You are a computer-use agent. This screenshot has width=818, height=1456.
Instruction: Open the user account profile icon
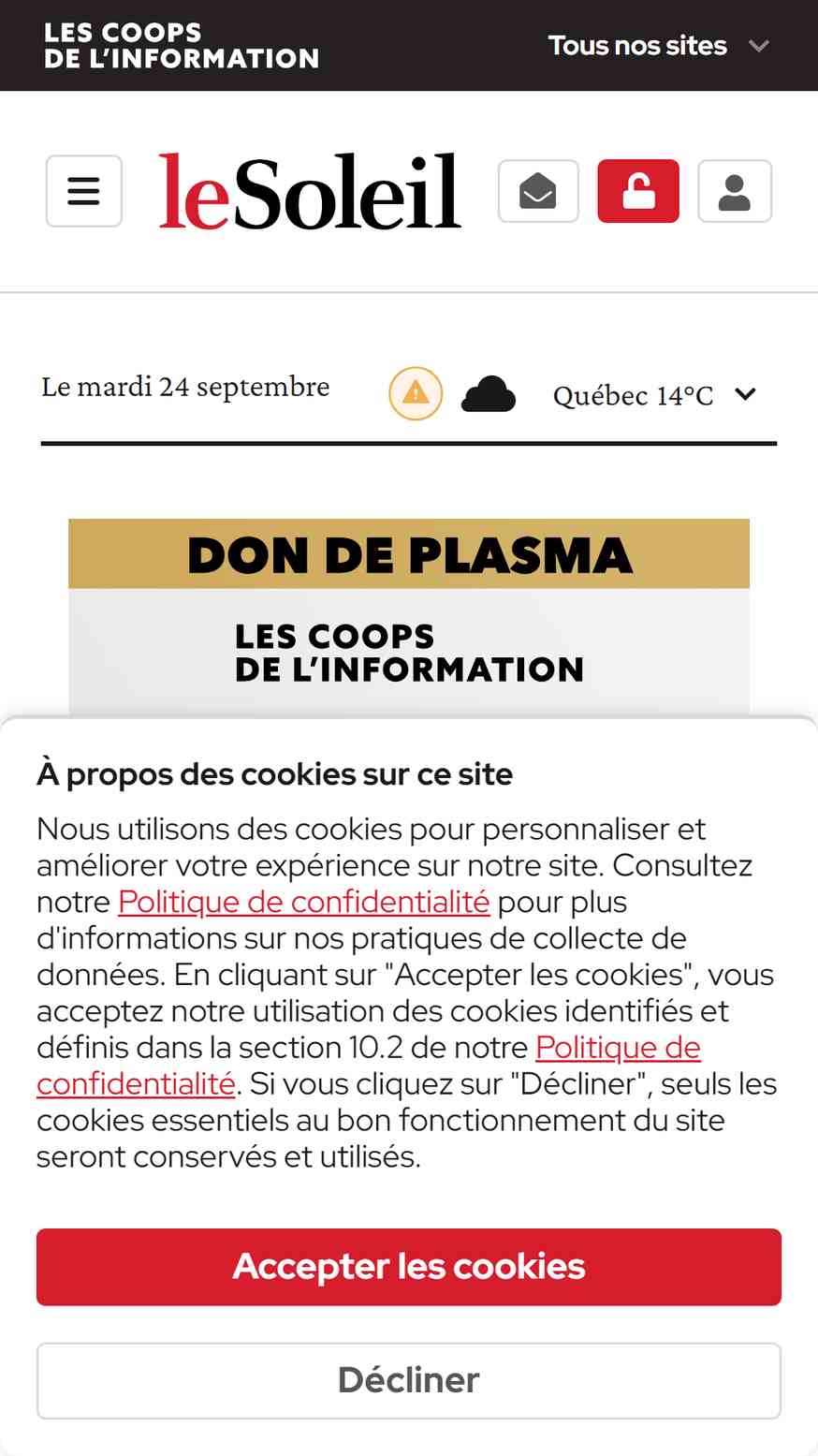[735, 191]
